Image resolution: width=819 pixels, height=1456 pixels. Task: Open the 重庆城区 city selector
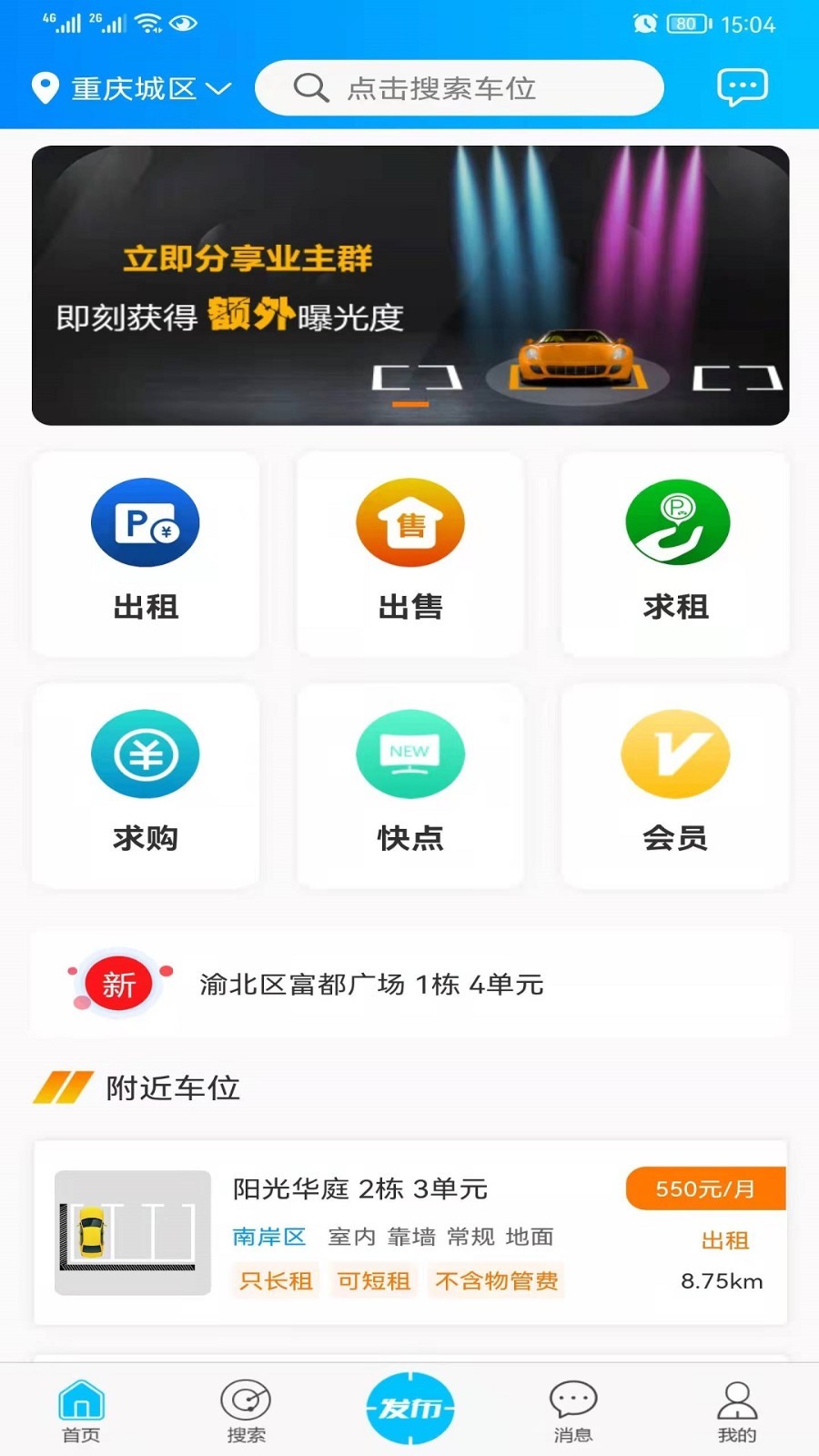pos(132,88)
